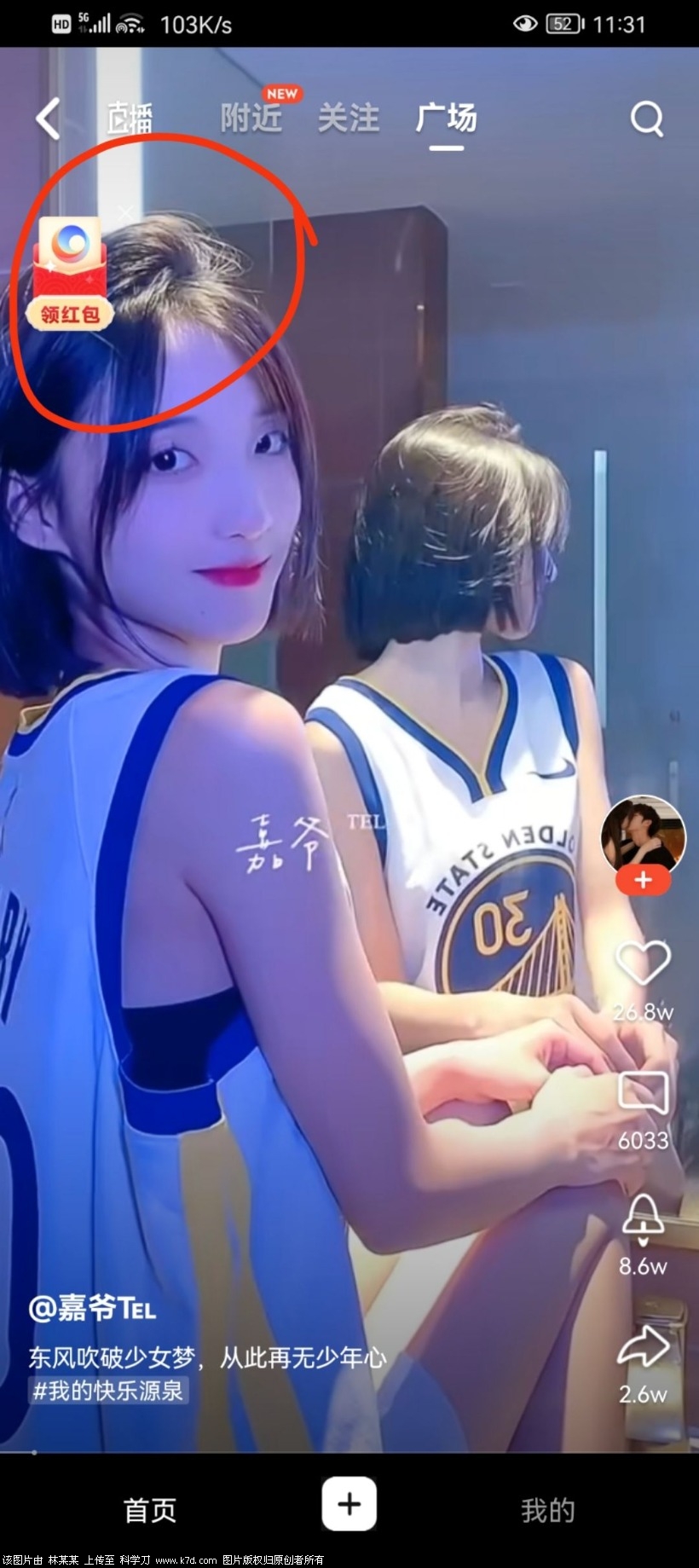Create a new post with the plus button
Viewport: 699px width, 1568px height.
(x=349, y=1505)
